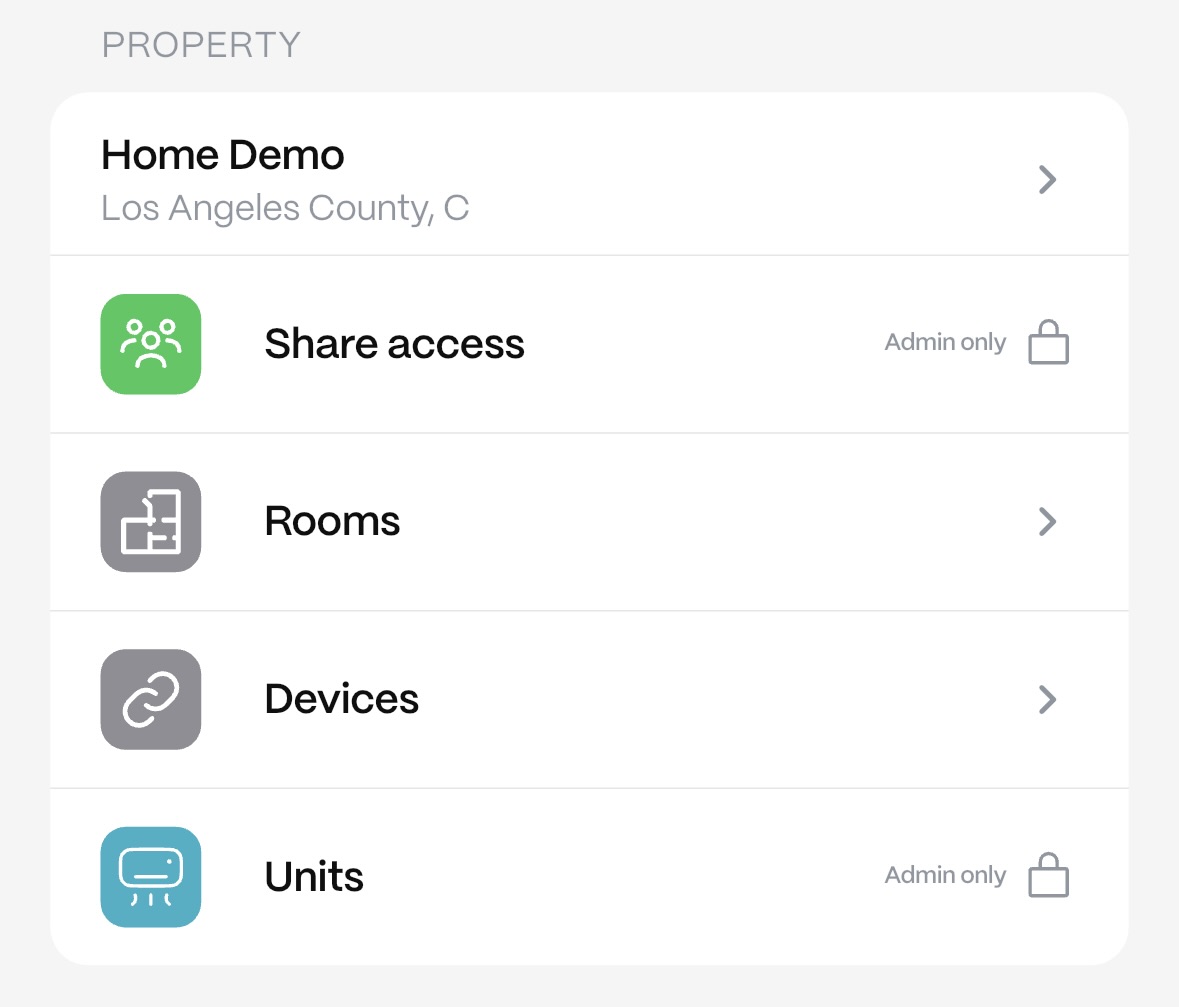Open the Rooms settings

(588, 522)
